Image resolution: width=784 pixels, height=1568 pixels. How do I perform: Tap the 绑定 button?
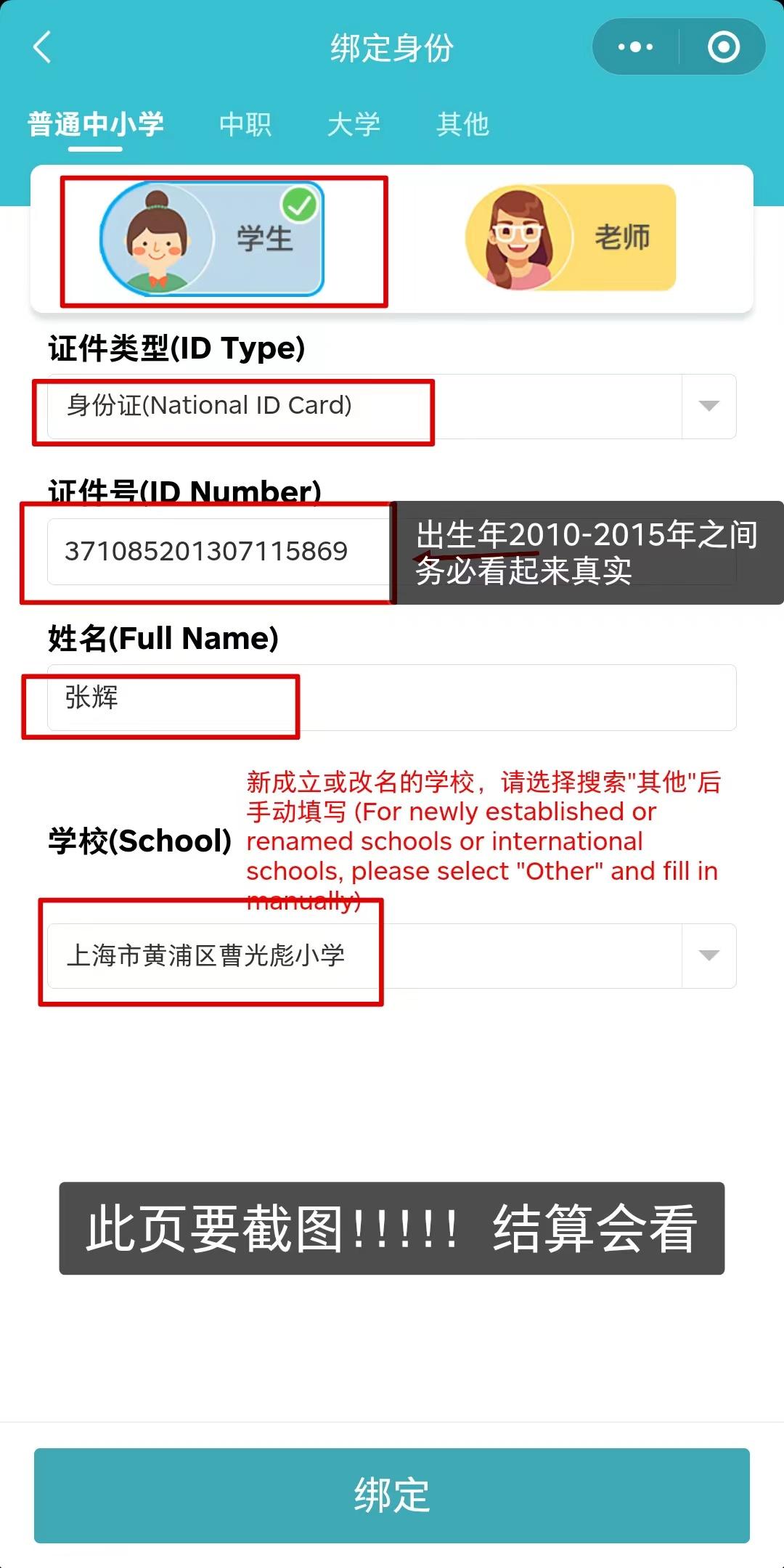click(x=392, y=1495)
